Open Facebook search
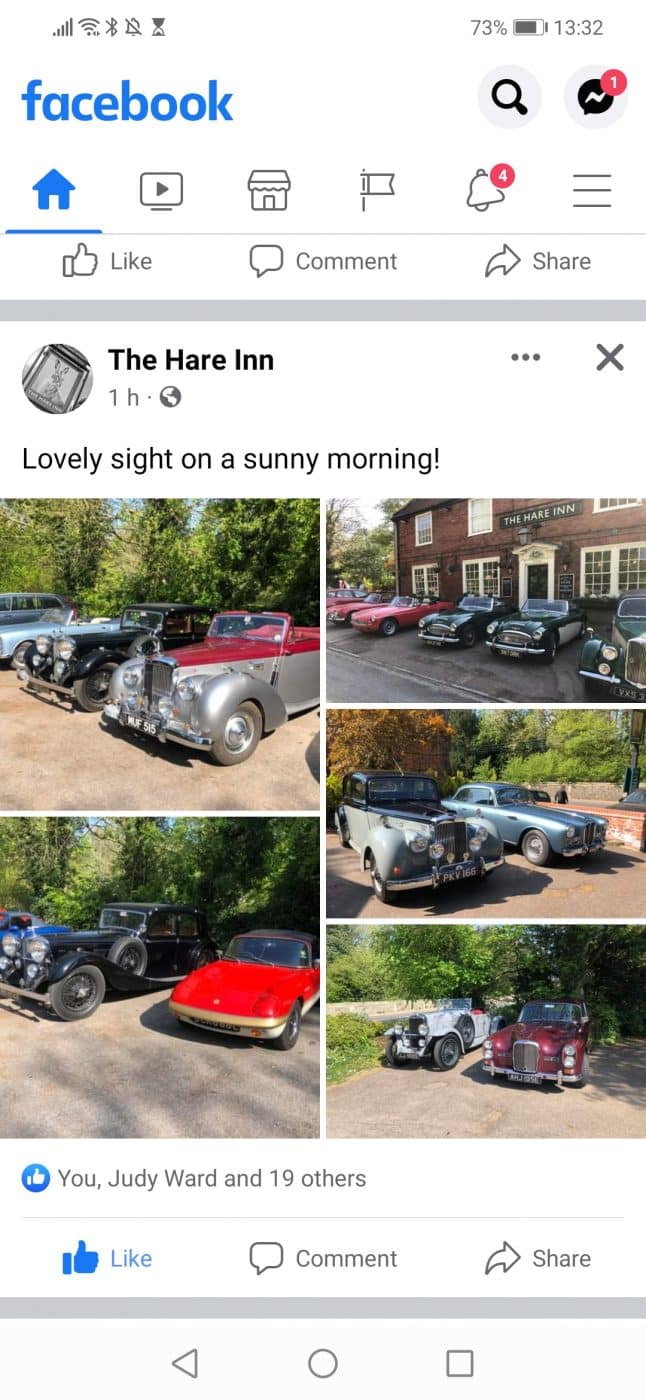Viewport: 646px width, 1400px height. click(x=509, y=97)
